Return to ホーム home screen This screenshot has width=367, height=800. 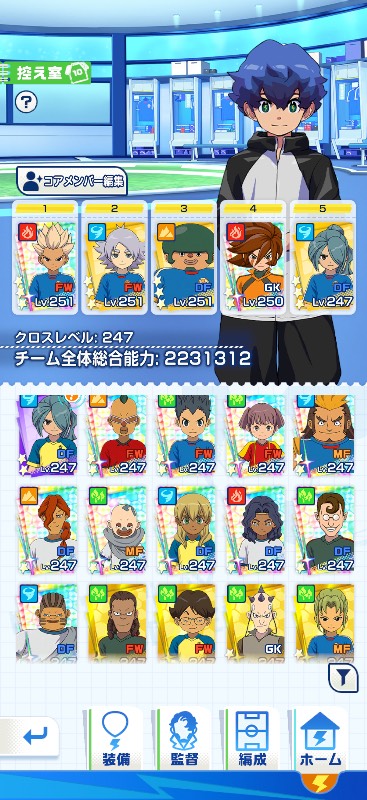pos(321,739)
